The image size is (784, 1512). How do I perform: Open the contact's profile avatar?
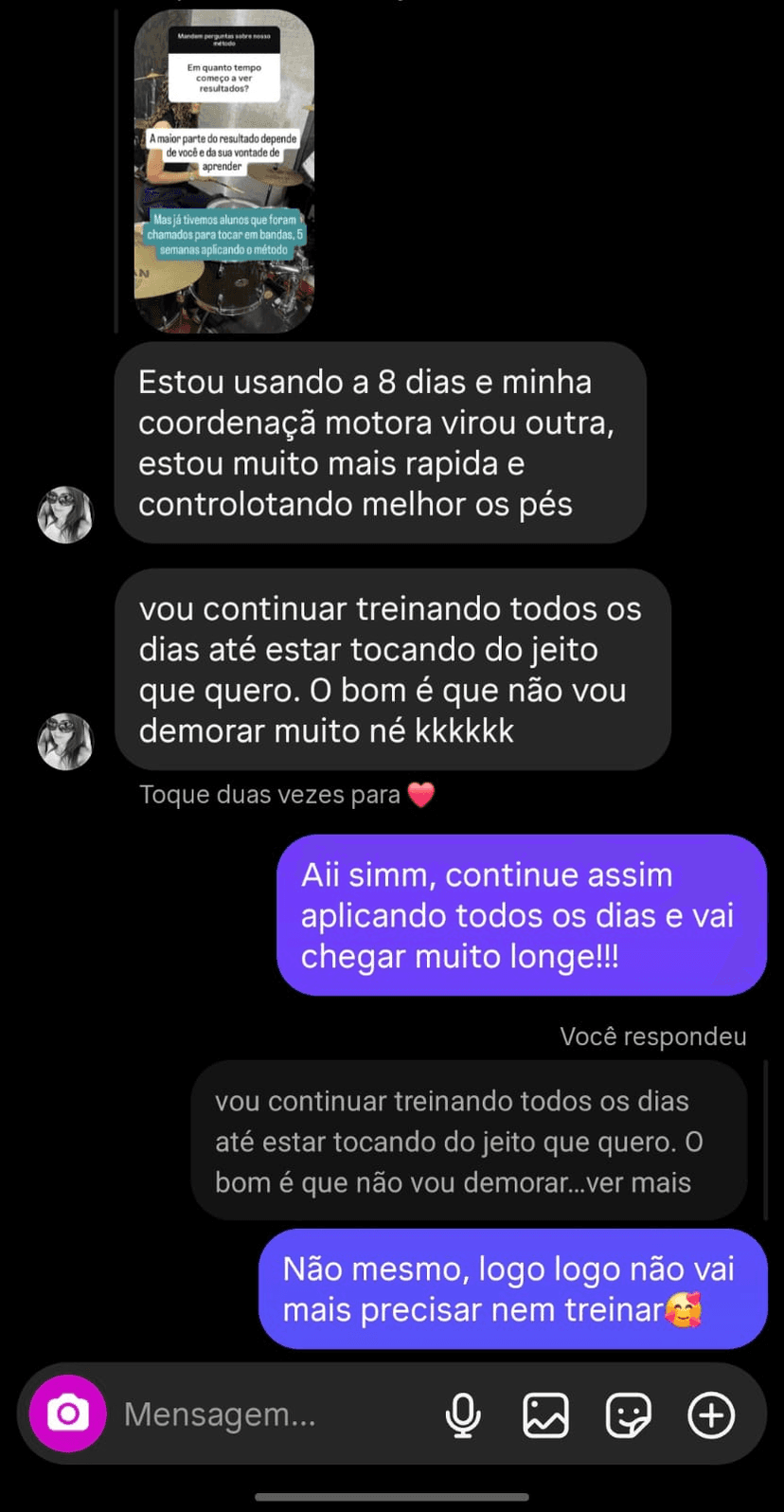(64, 514)
